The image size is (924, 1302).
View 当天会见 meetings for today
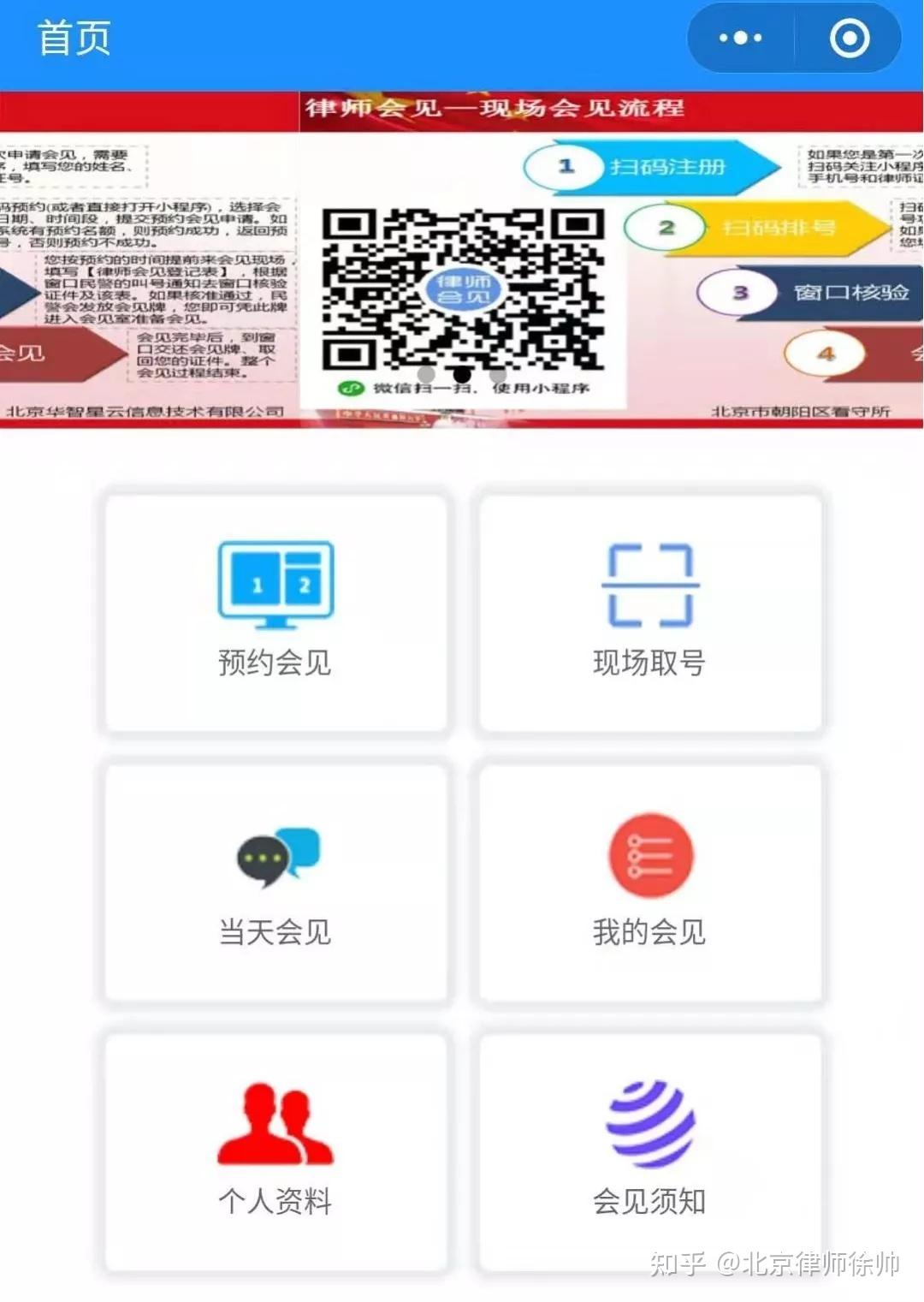275,883
